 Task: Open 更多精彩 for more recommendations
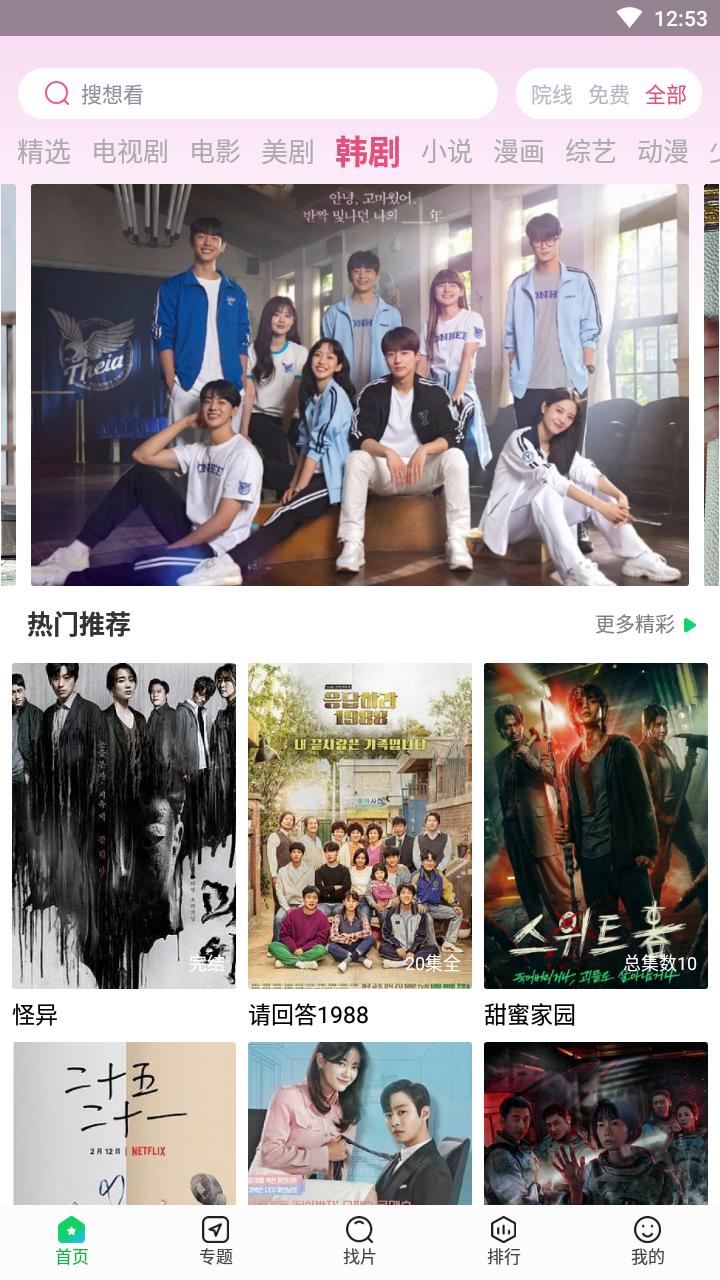645,625
